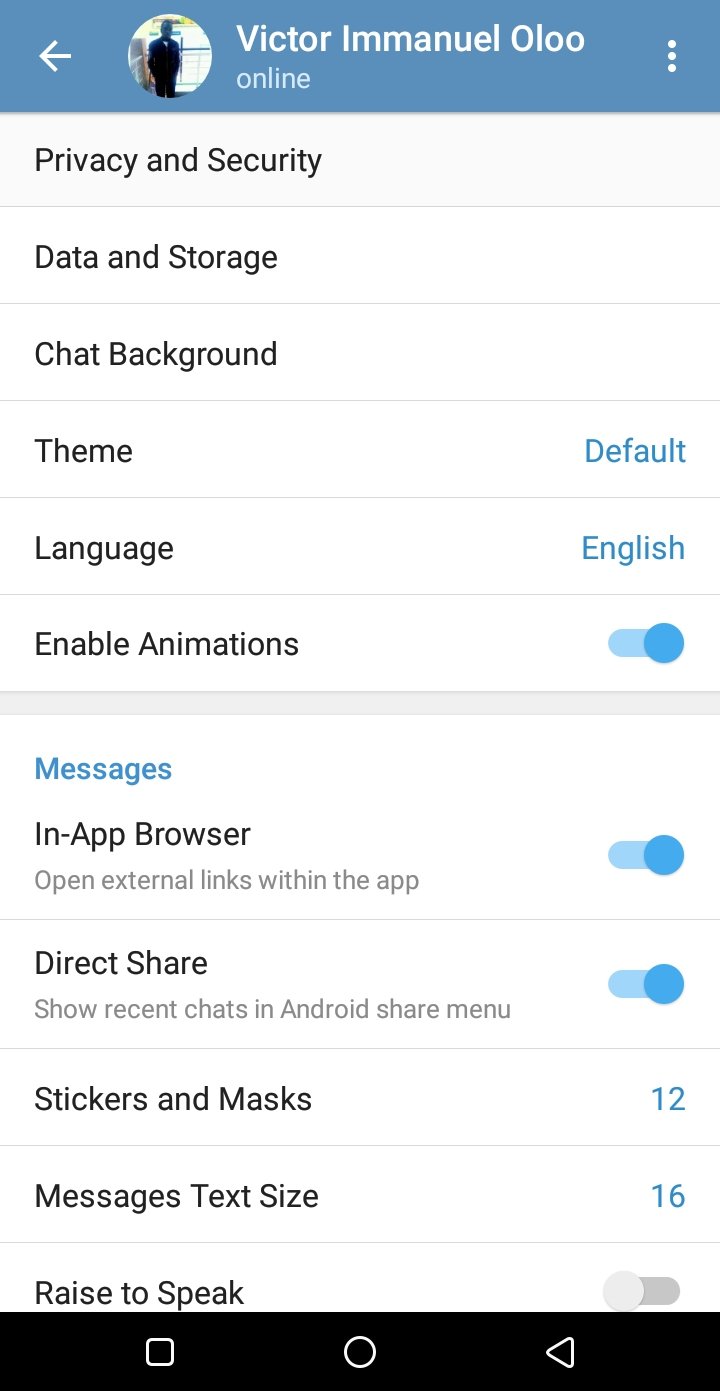This screenshot has height=1391, width=720.
Task: Toggle off Direct Share
Action: [646, 984]
